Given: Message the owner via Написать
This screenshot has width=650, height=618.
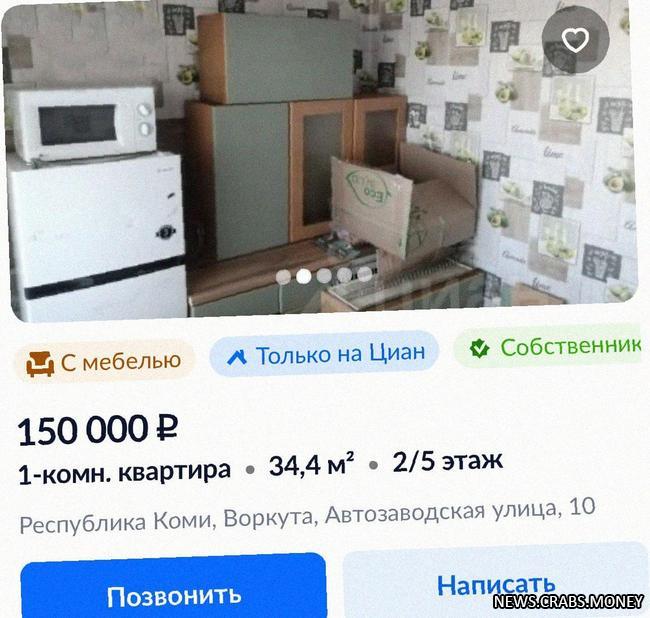Looking at the screenshot, I should pos(495,583).
